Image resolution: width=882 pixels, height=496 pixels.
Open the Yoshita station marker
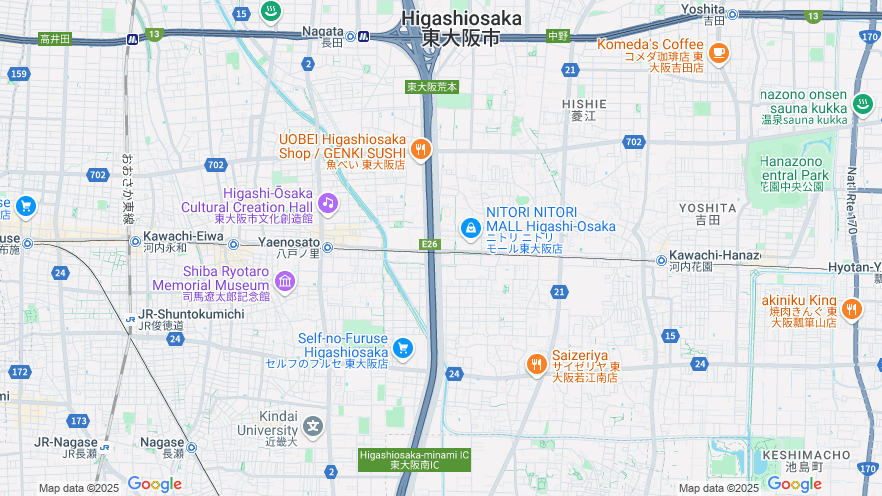(733, 14)
